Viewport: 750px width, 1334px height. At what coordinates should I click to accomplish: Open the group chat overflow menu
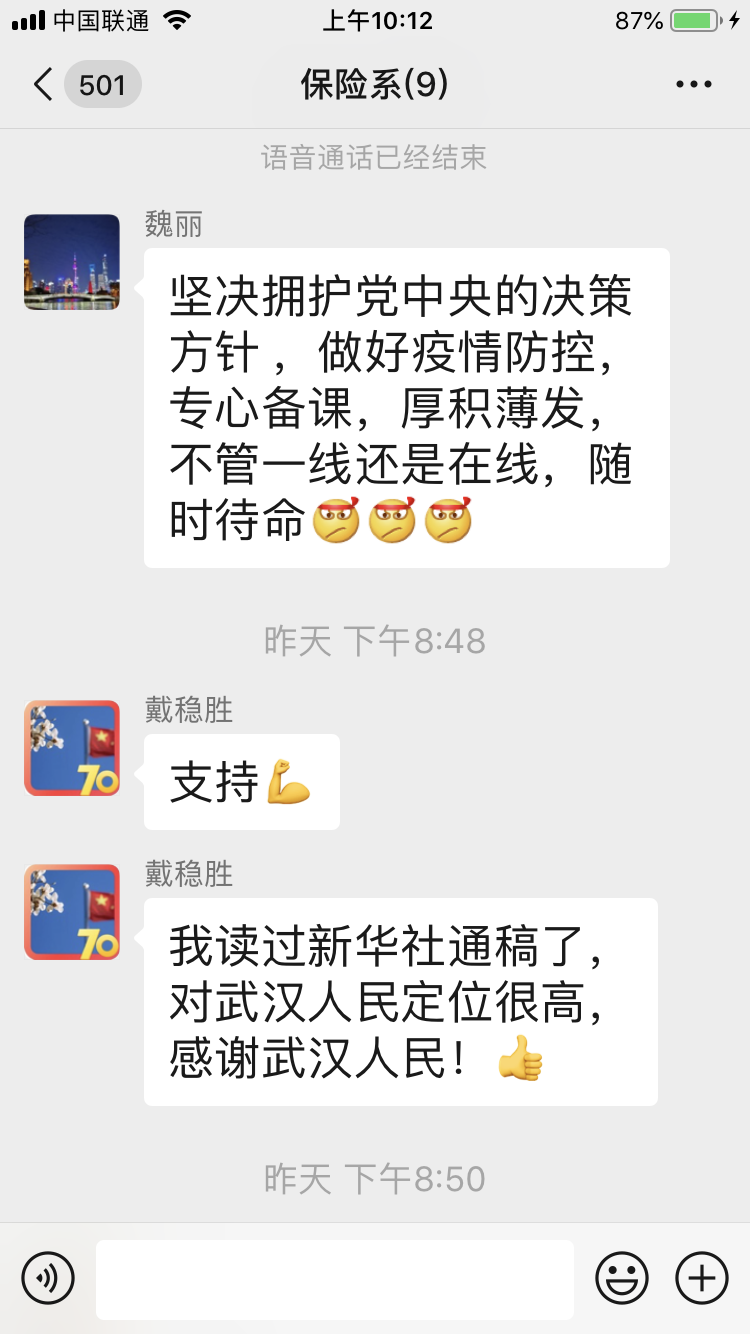pos(693,85)
